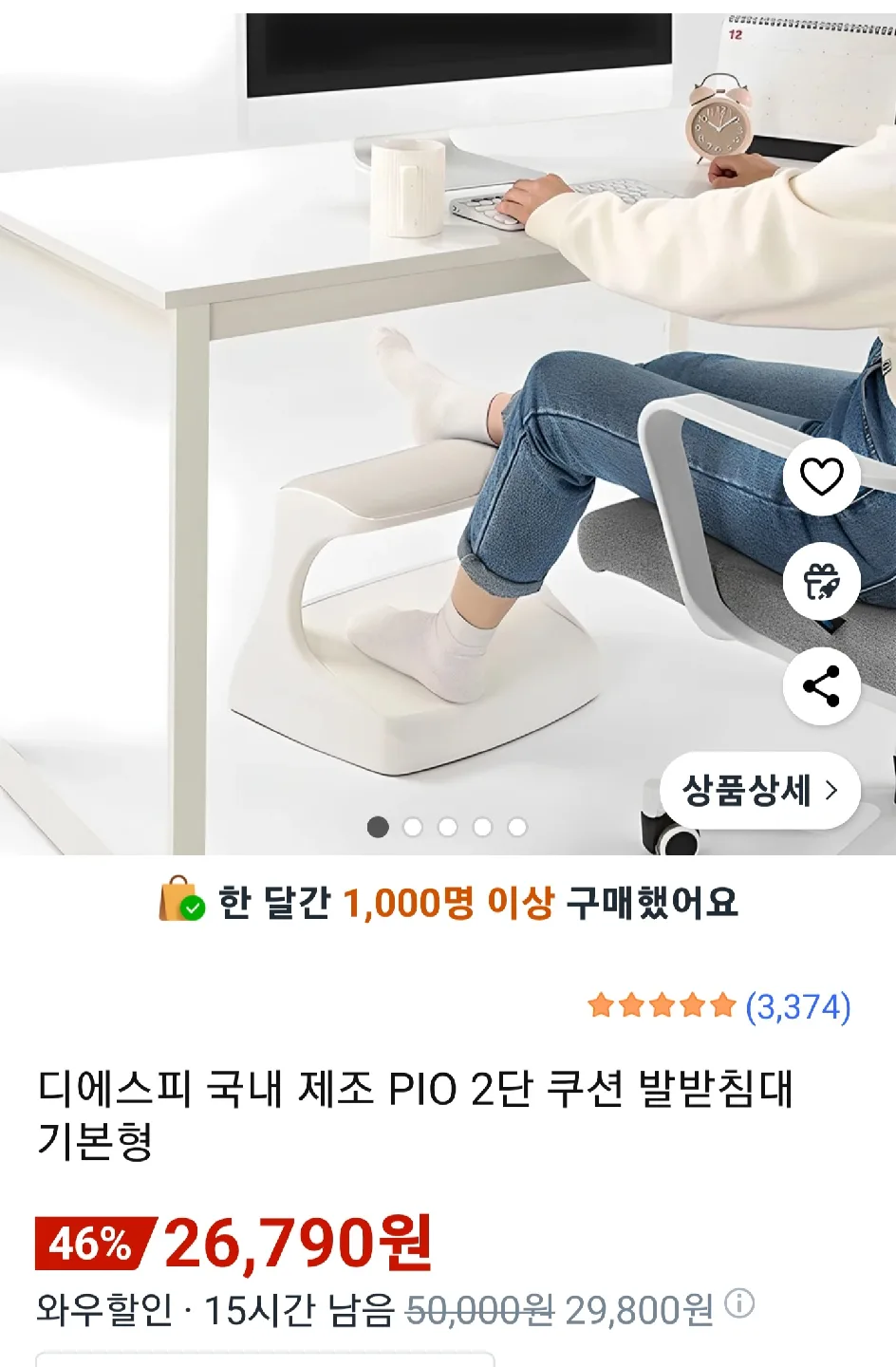
Task: Jump to second image indicator dot
Action: 413,827
